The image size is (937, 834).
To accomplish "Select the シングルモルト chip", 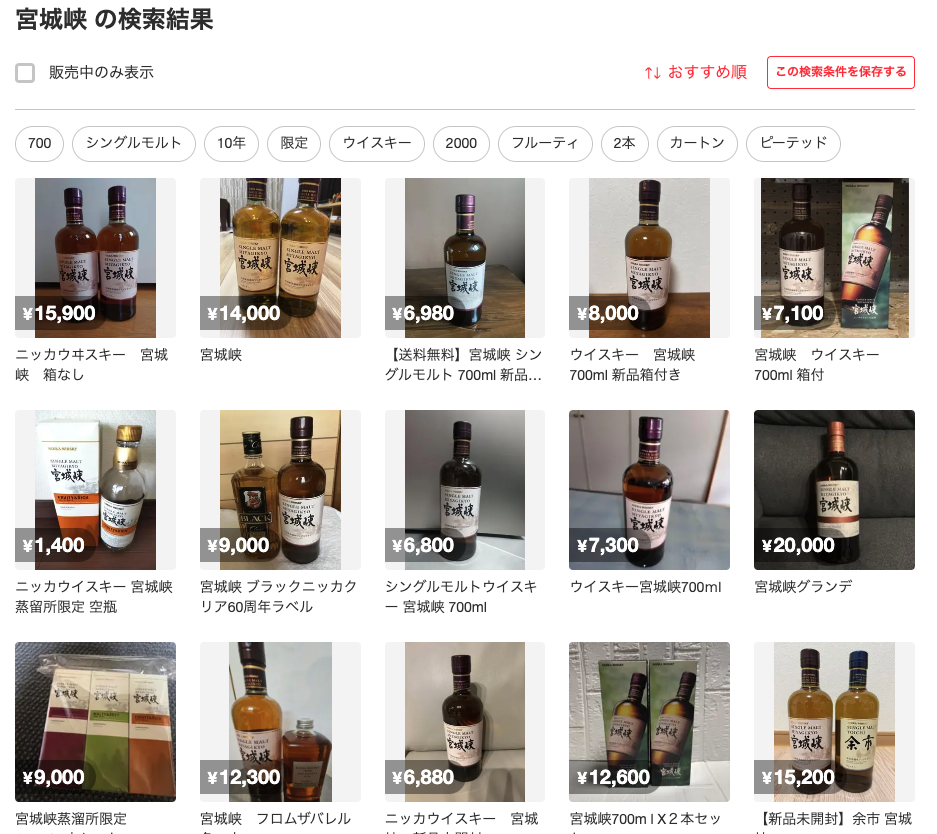I will [133, 144].
